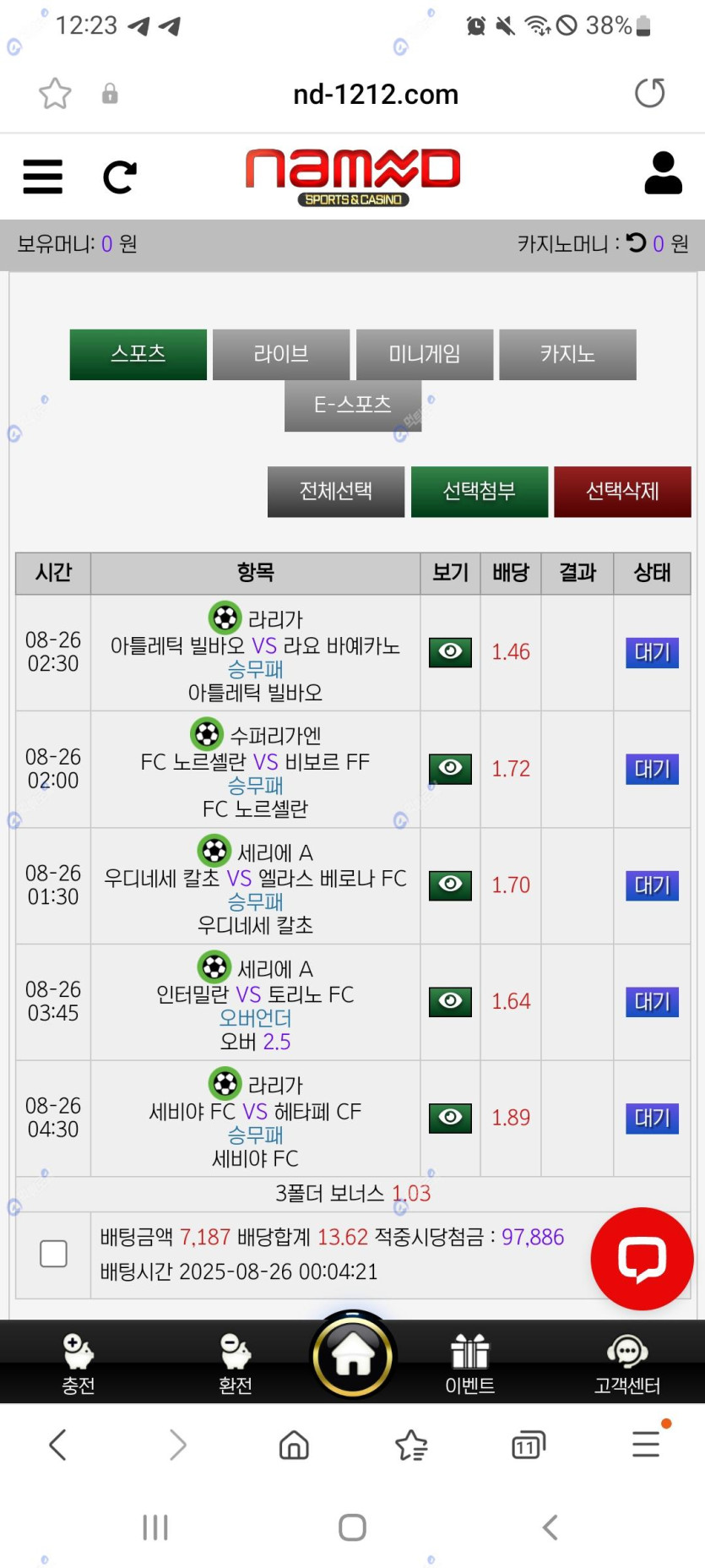The width and height of the screenshot is (705, 1568).
Task: View details of 인터밀란 VS 토리노 bet
Action: (450, 1001)
